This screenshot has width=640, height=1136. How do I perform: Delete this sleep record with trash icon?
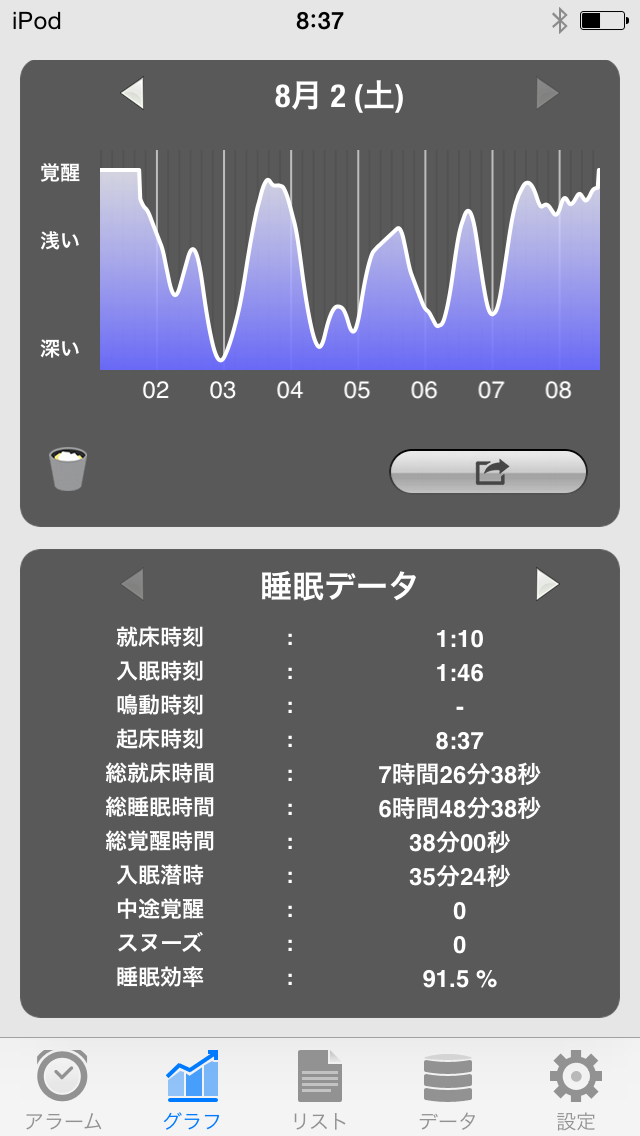point(68,469)
